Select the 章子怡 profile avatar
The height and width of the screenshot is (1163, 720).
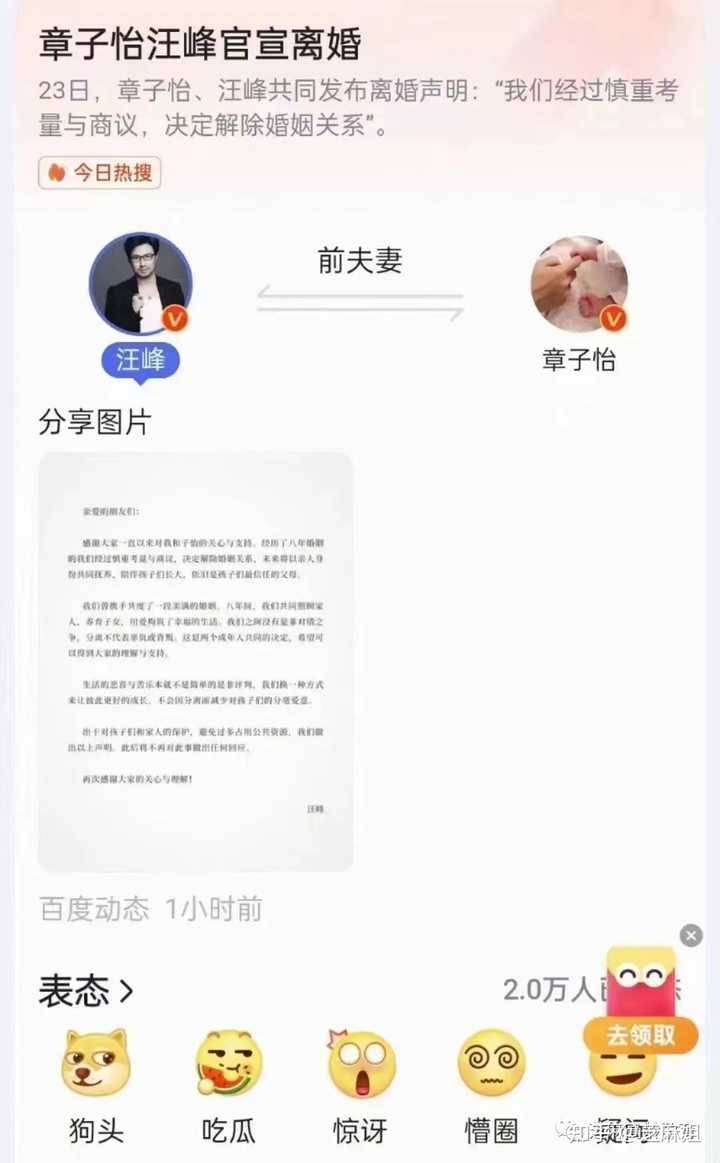coord(579,285)
